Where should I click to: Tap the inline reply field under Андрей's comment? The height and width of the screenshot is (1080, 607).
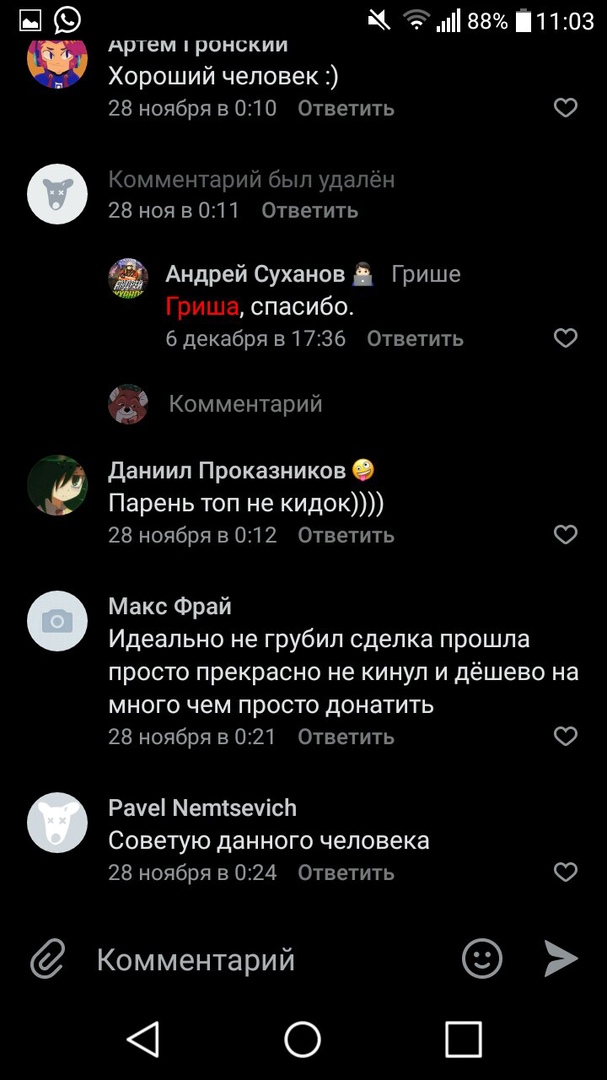click(x=245, y=404)
